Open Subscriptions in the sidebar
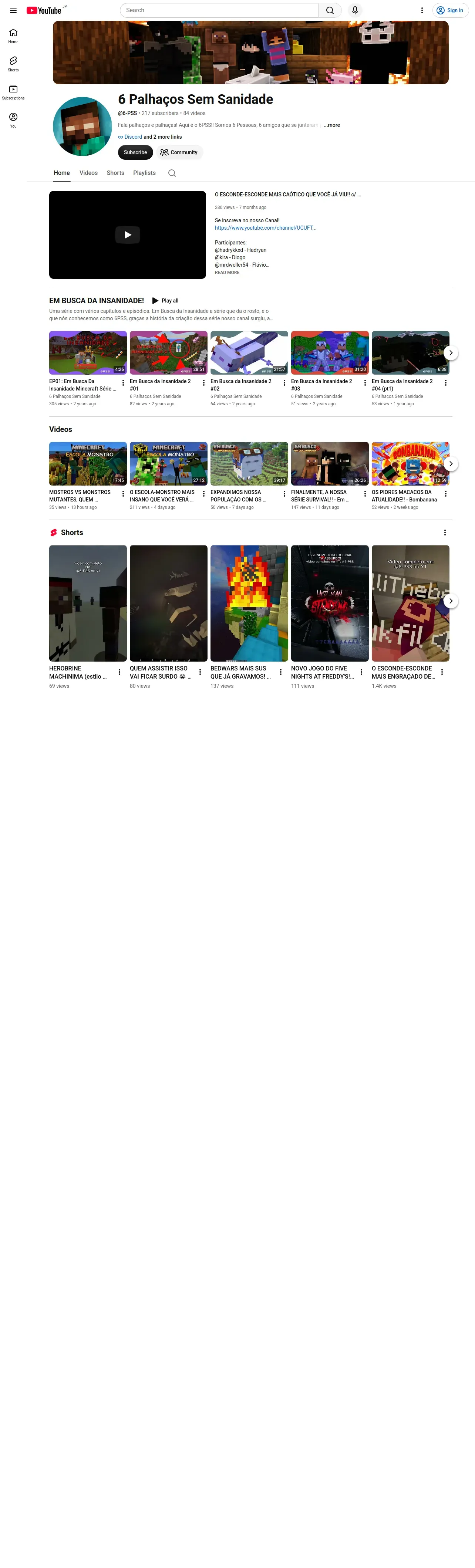 pyautogui.click(x=13, y=91)
